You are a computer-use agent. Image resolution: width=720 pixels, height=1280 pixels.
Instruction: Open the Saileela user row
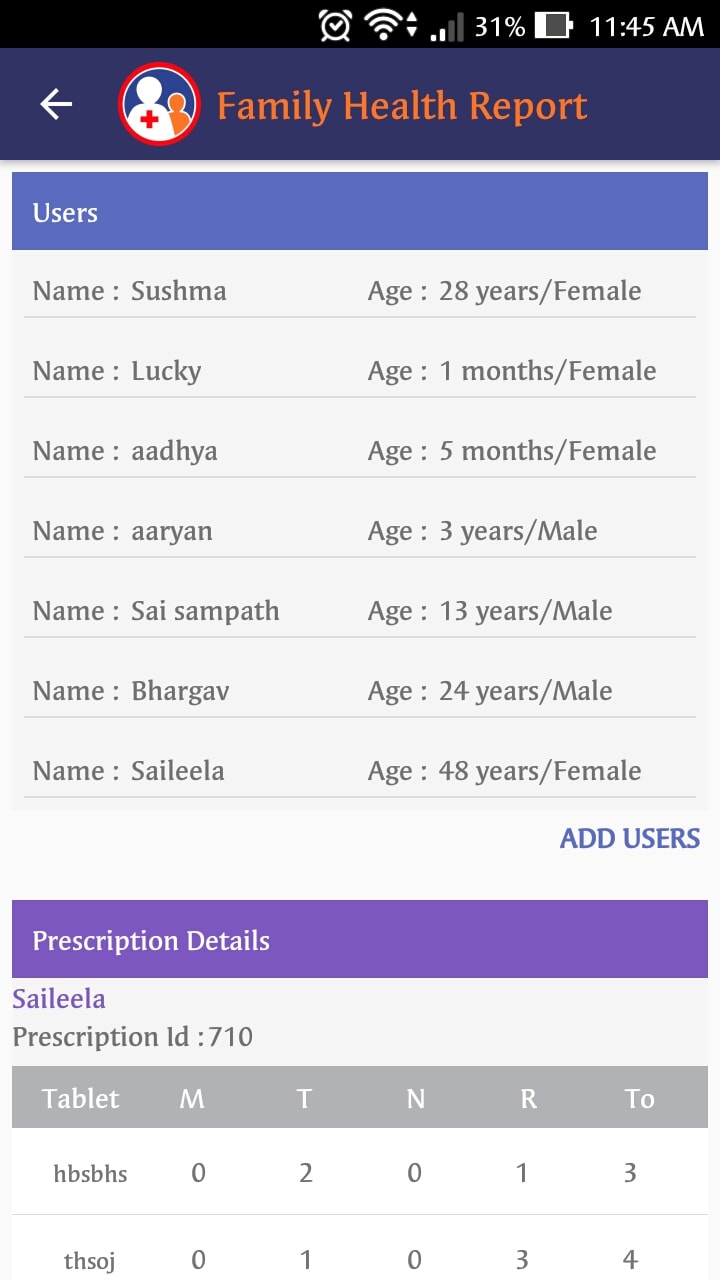pyautogui.click(x=360, y=771)
